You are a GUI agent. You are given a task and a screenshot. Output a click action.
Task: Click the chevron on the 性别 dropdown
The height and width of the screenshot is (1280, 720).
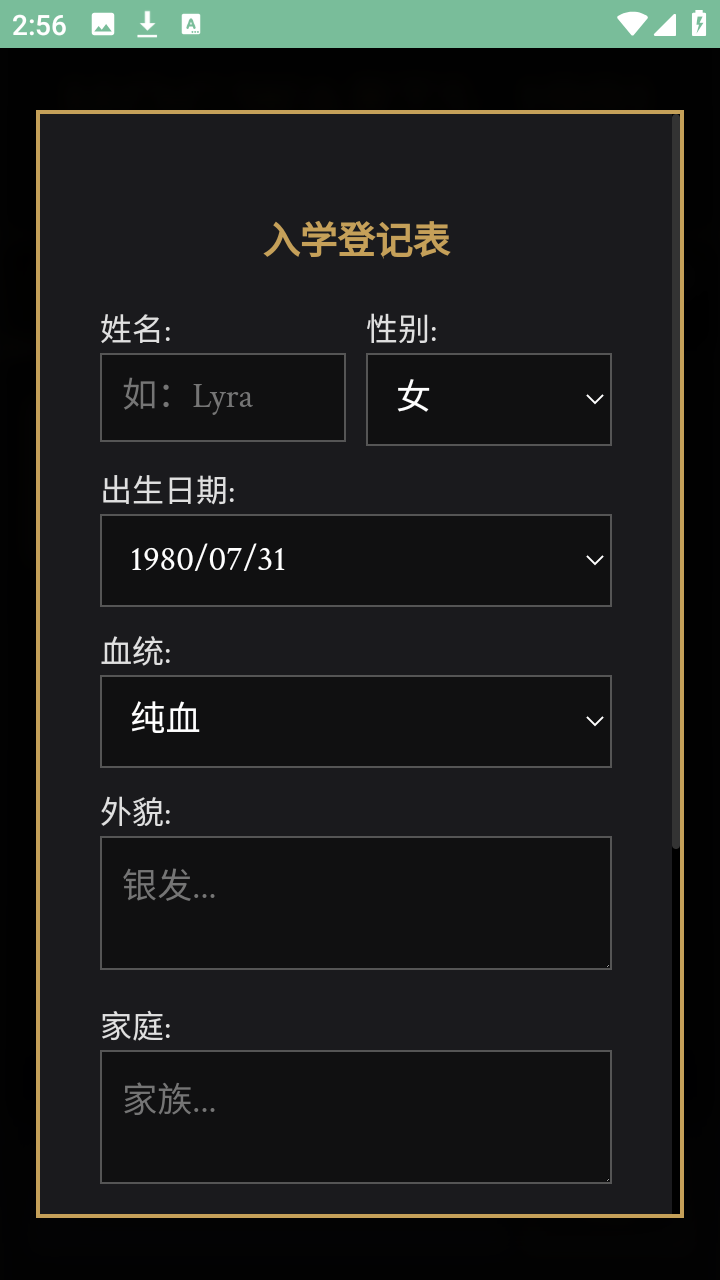(594, 399)
